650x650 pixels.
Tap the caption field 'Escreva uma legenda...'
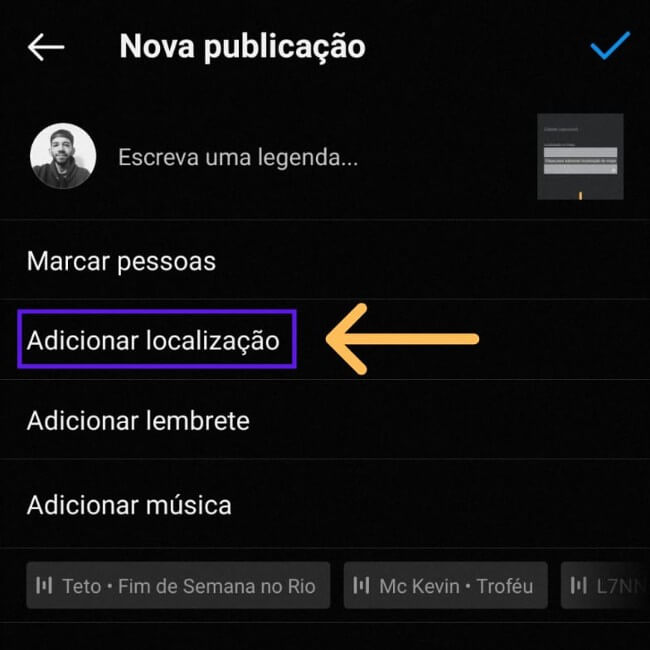[238, 157]
